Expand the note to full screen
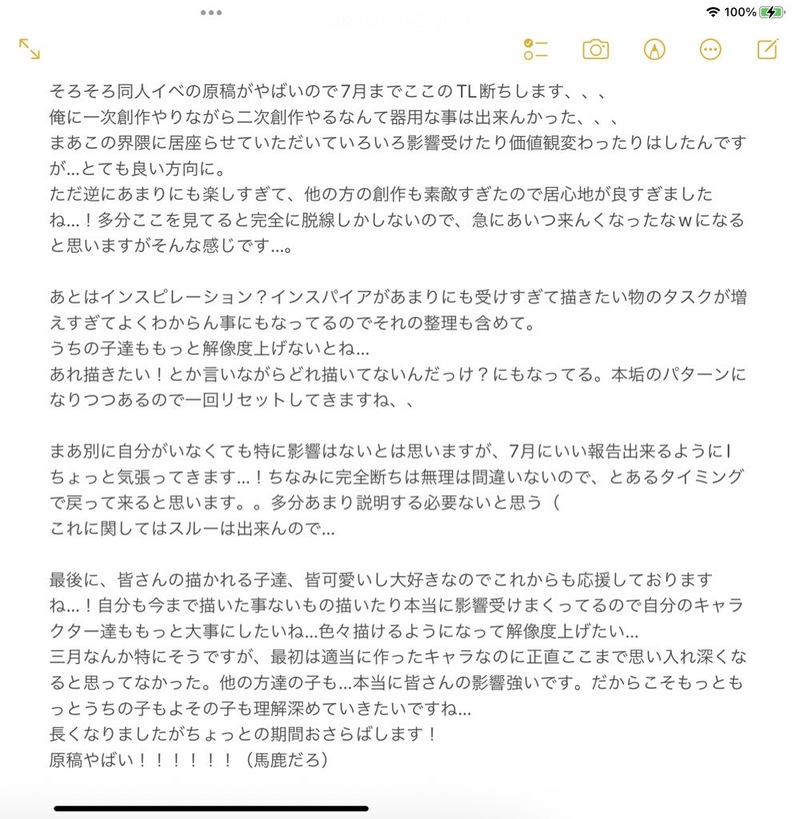 [x=30, y=49]
